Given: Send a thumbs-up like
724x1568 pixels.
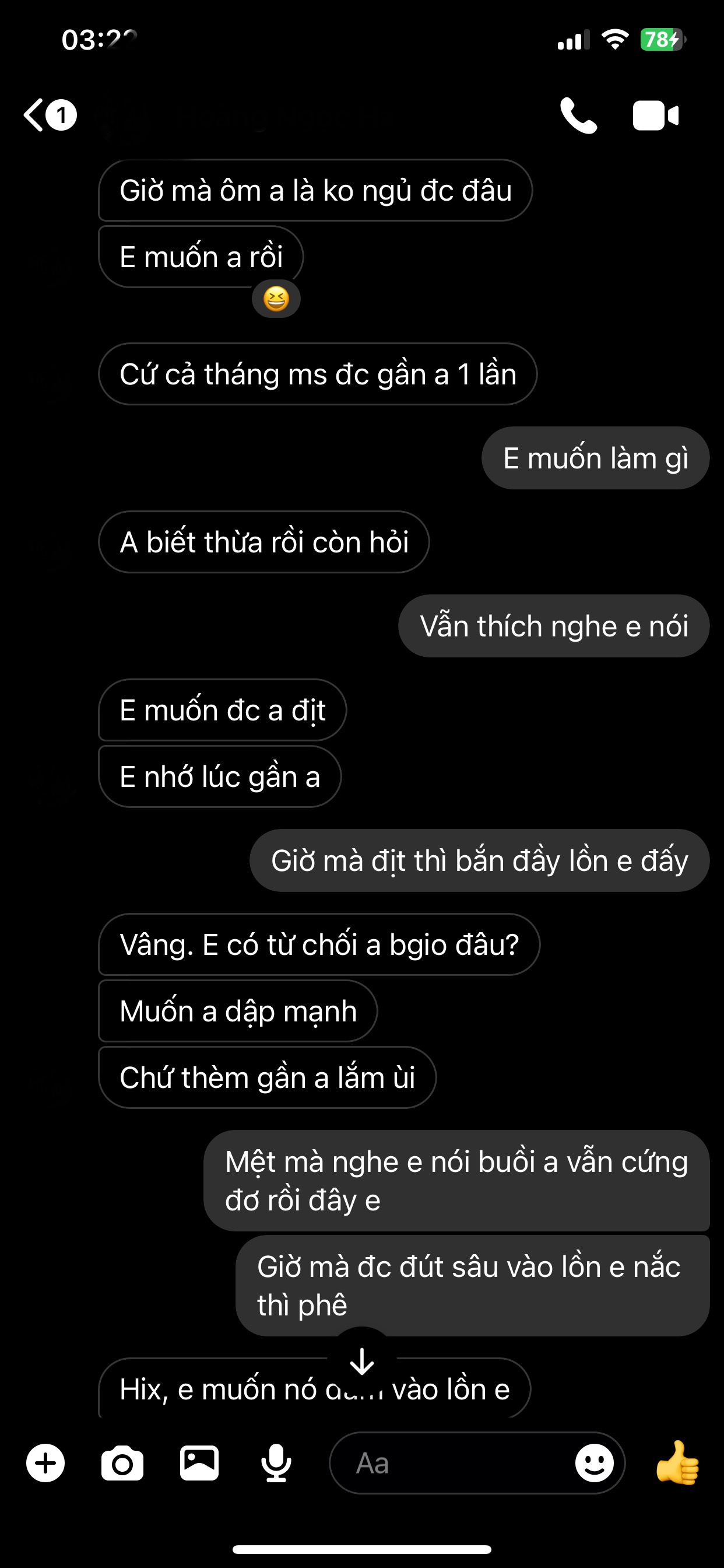Looking at the screenshot, I should (677, 1462).
